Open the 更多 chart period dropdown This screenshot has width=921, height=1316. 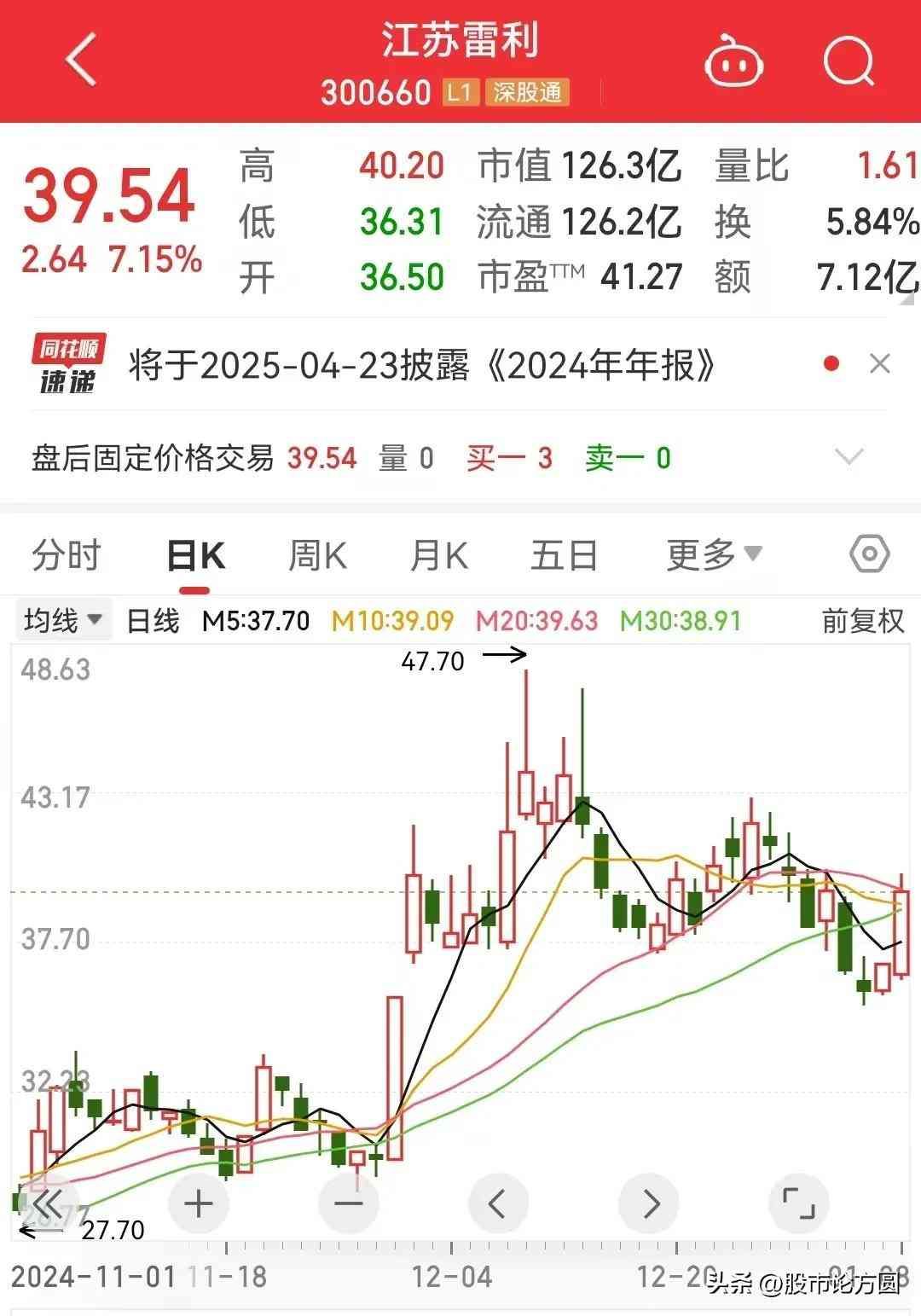coord(714,555)
